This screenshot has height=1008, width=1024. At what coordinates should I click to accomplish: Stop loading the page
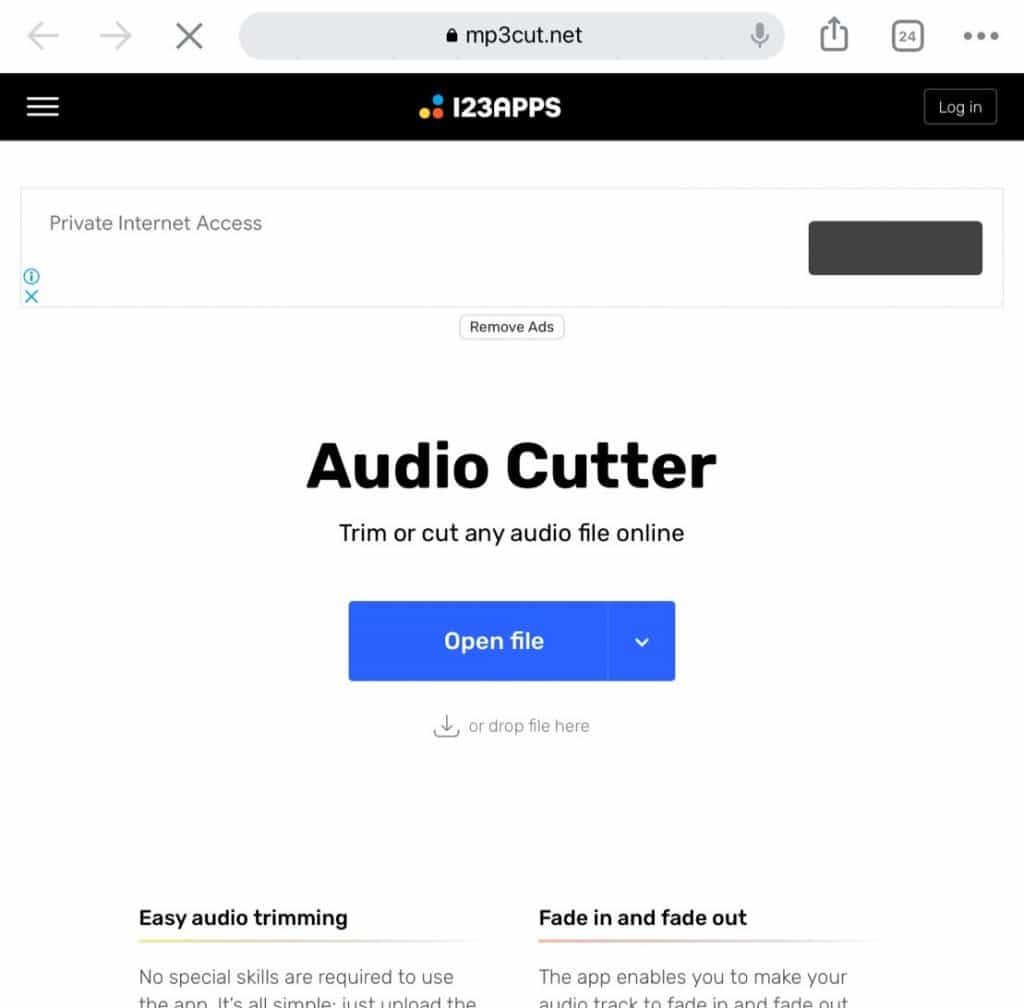(189, 37)
